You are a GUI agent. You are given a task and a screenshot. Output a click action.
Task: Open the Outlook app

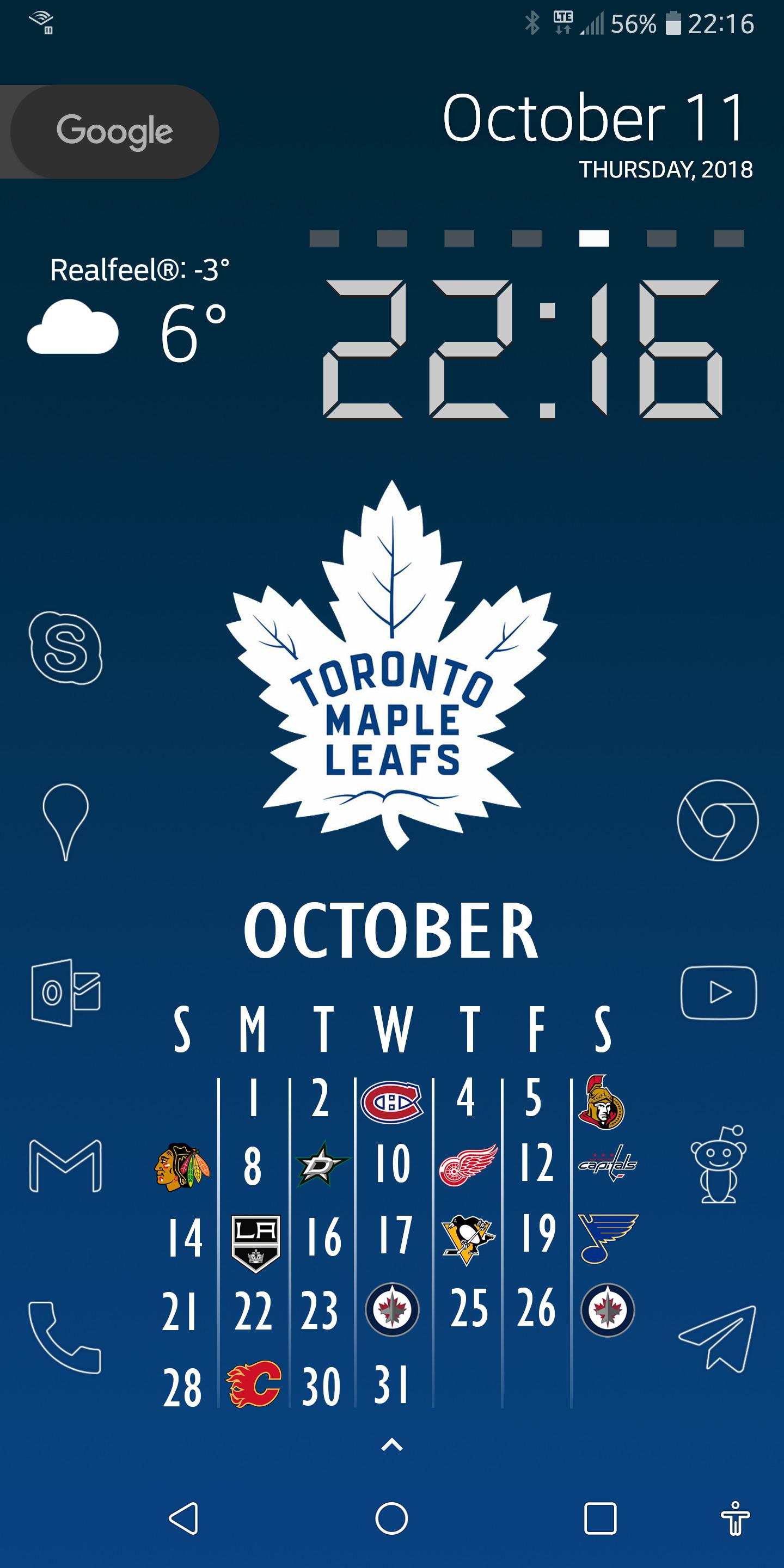click(x=66, y=993)
